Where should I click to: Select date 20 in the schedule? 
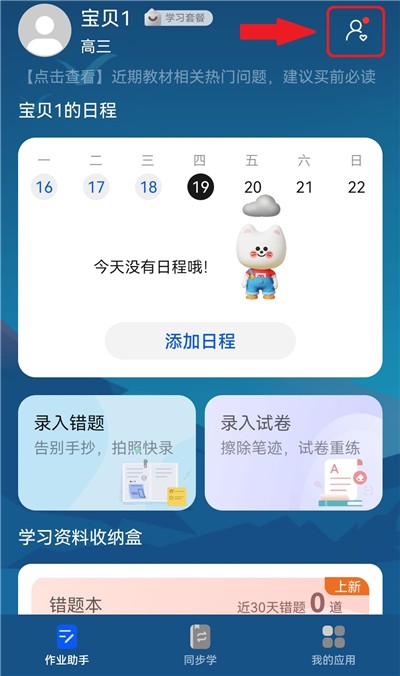(253, 187)
